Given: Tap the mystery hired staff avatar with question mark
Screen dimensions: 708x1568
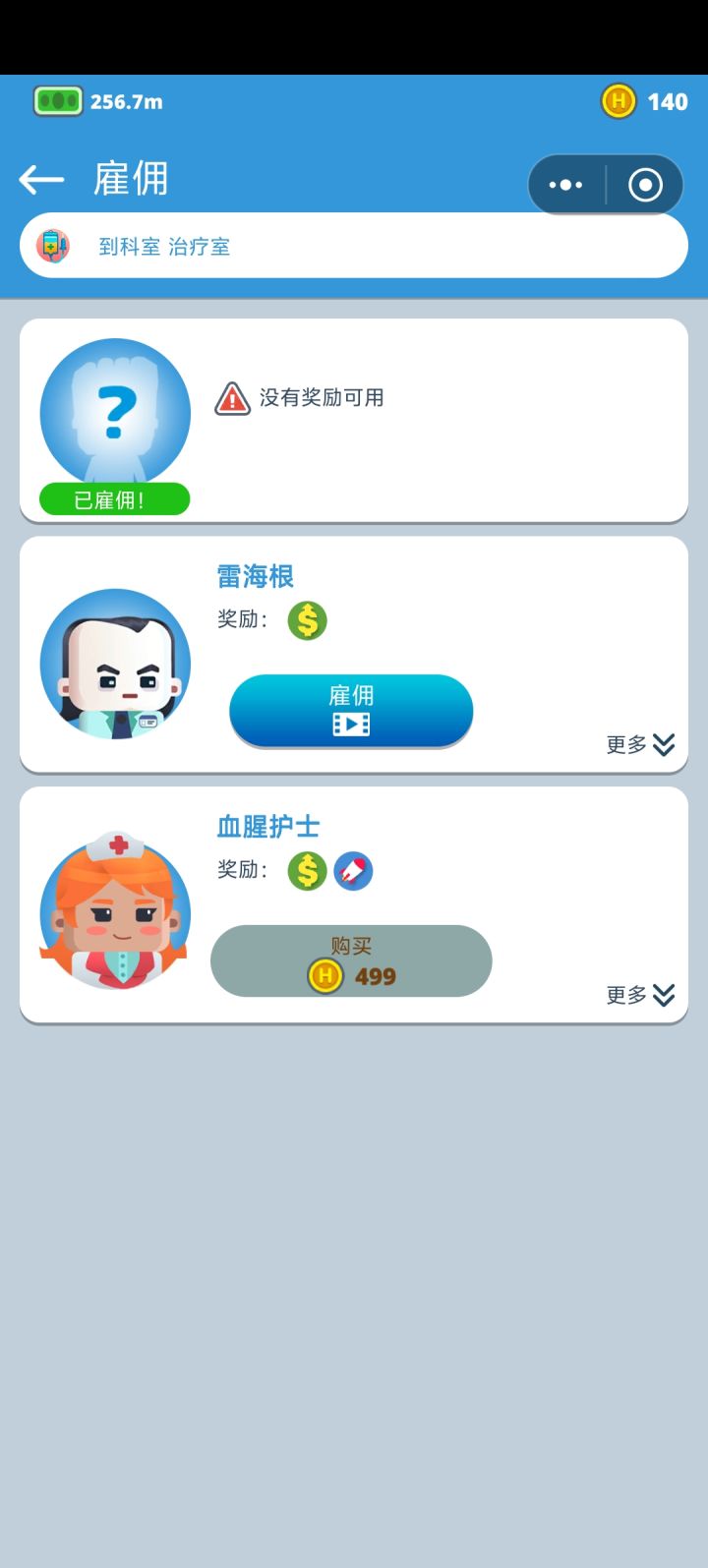Looking at the screenshot, I should pyautogui.click(x=114, y=413).
